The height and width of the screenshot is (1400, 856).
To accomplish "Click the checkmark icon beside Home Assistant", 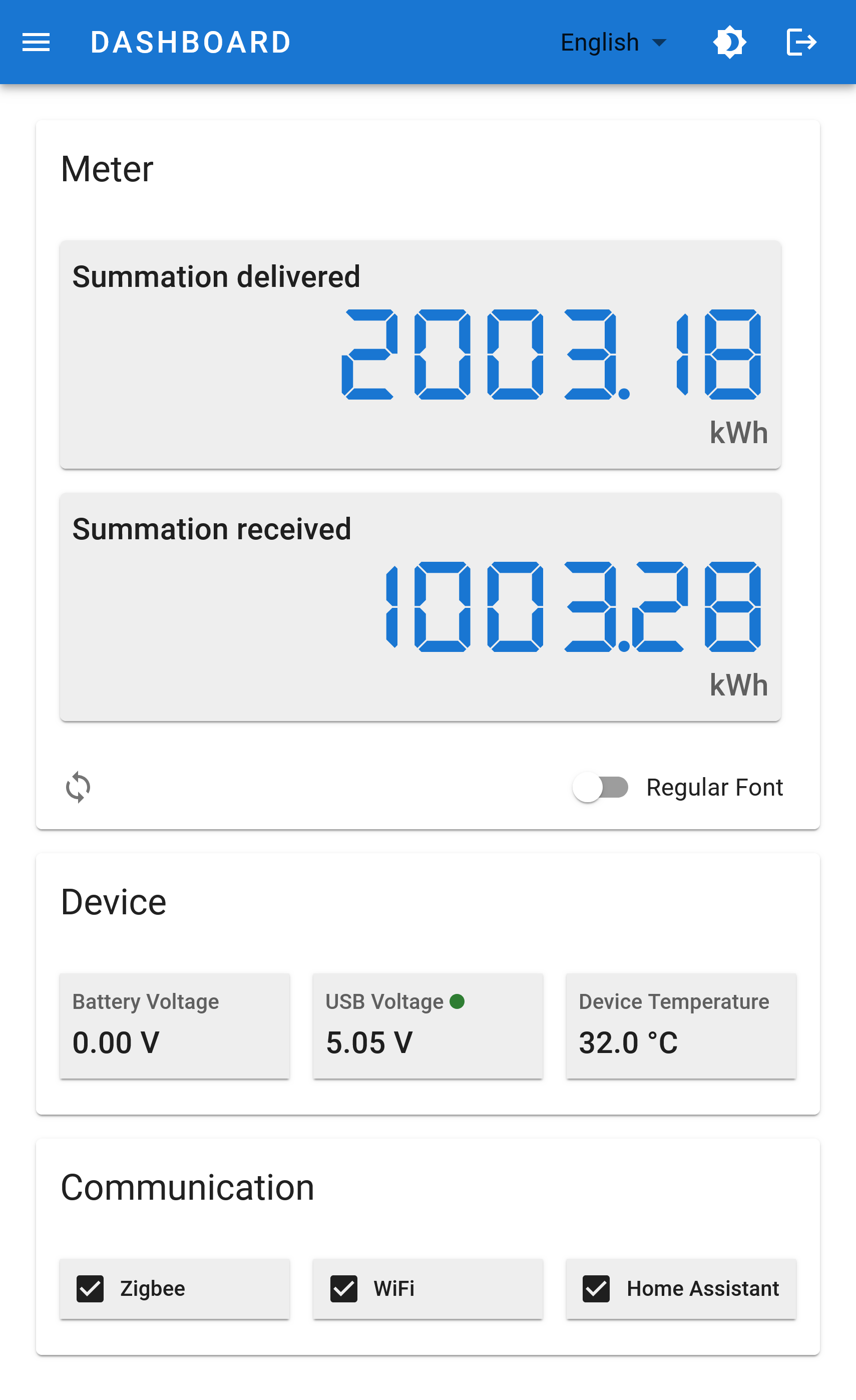I will pyautogui.click(x=596, y=1289).
